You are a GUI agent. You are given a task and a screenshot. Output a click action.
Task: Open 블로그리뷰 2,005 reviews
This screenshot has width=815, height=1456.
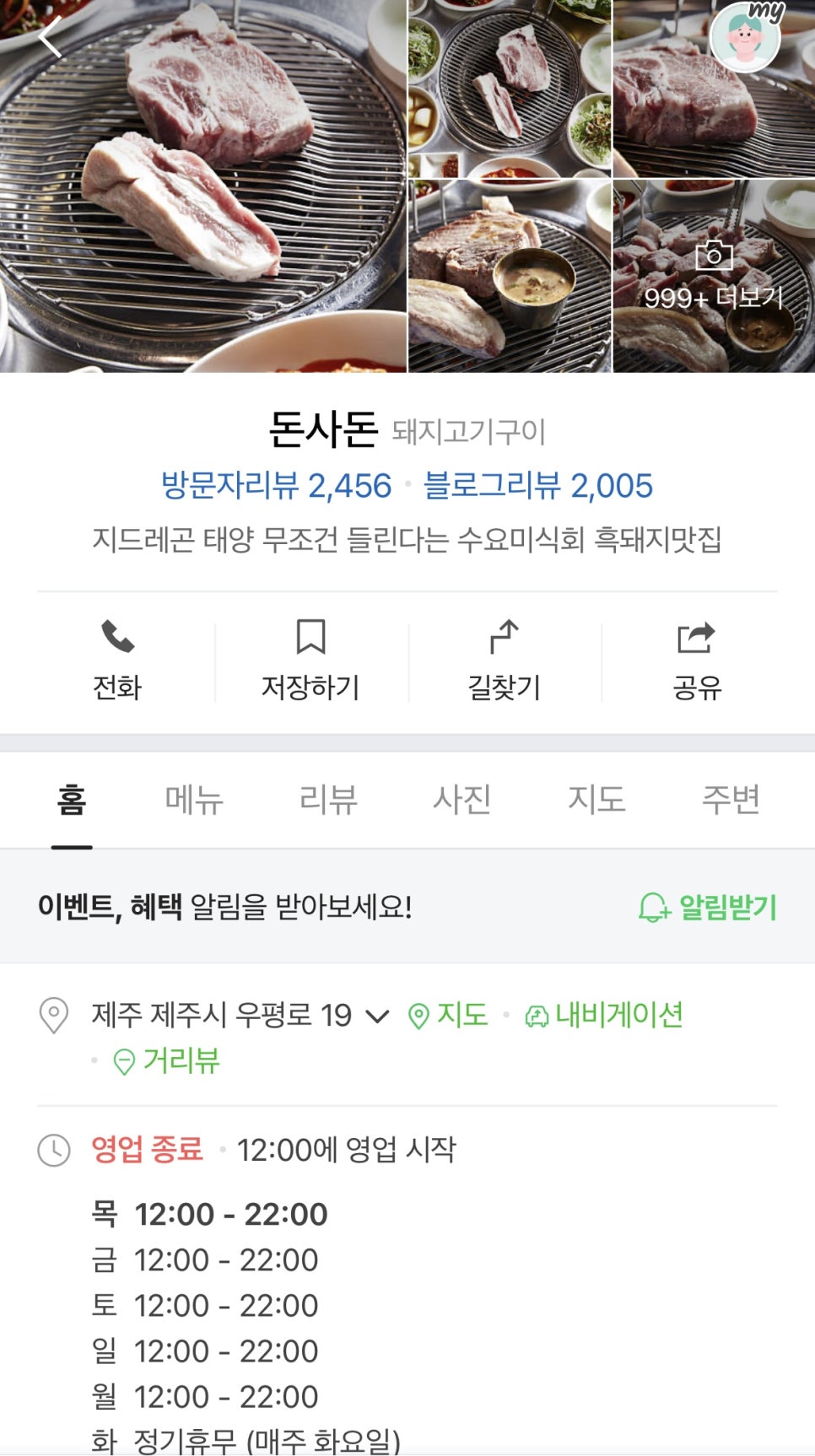click(x=538, y=486)
